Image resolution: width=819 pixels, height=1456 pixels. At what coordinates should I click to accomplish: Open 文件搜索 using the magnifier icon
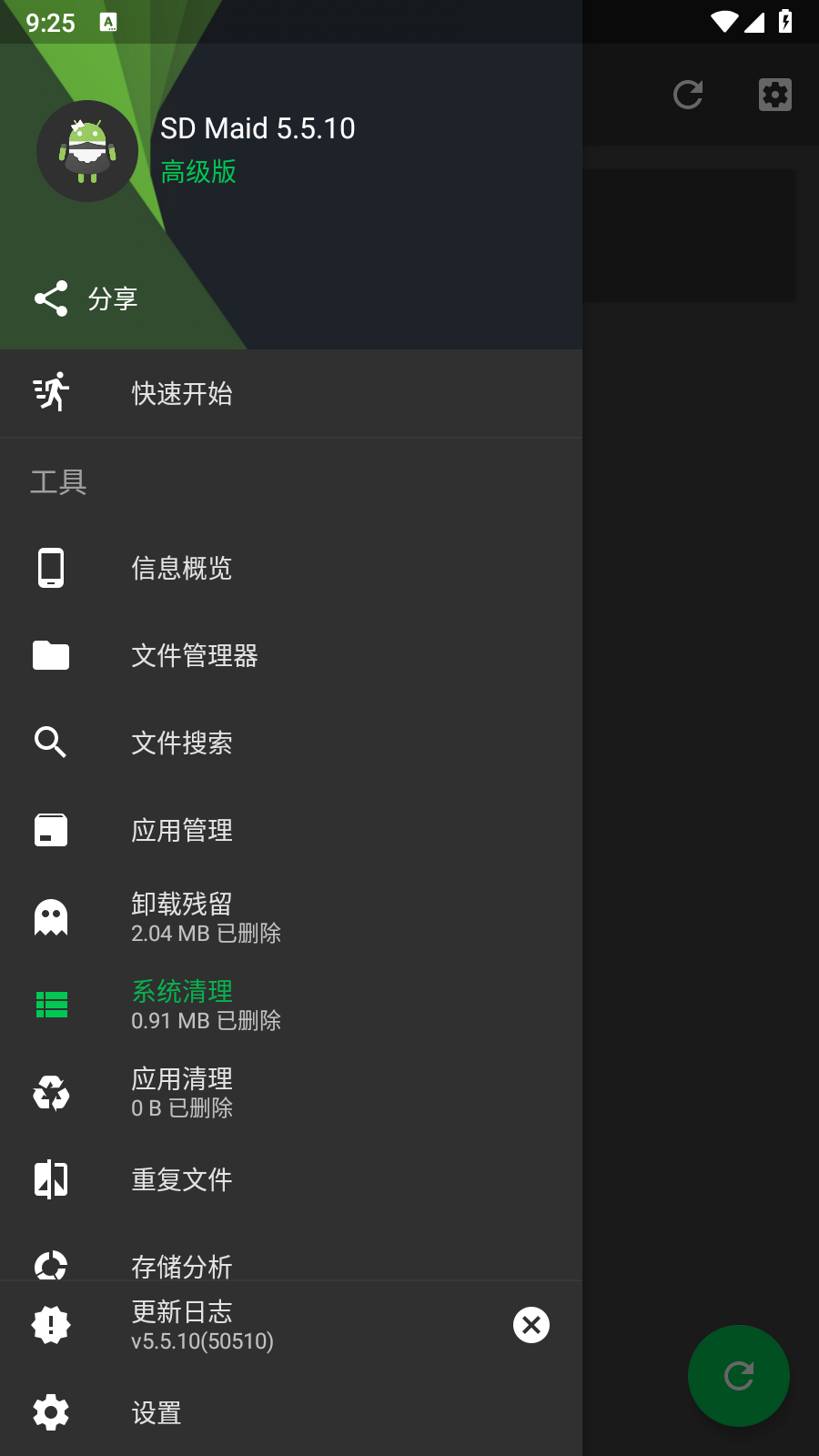51,742
